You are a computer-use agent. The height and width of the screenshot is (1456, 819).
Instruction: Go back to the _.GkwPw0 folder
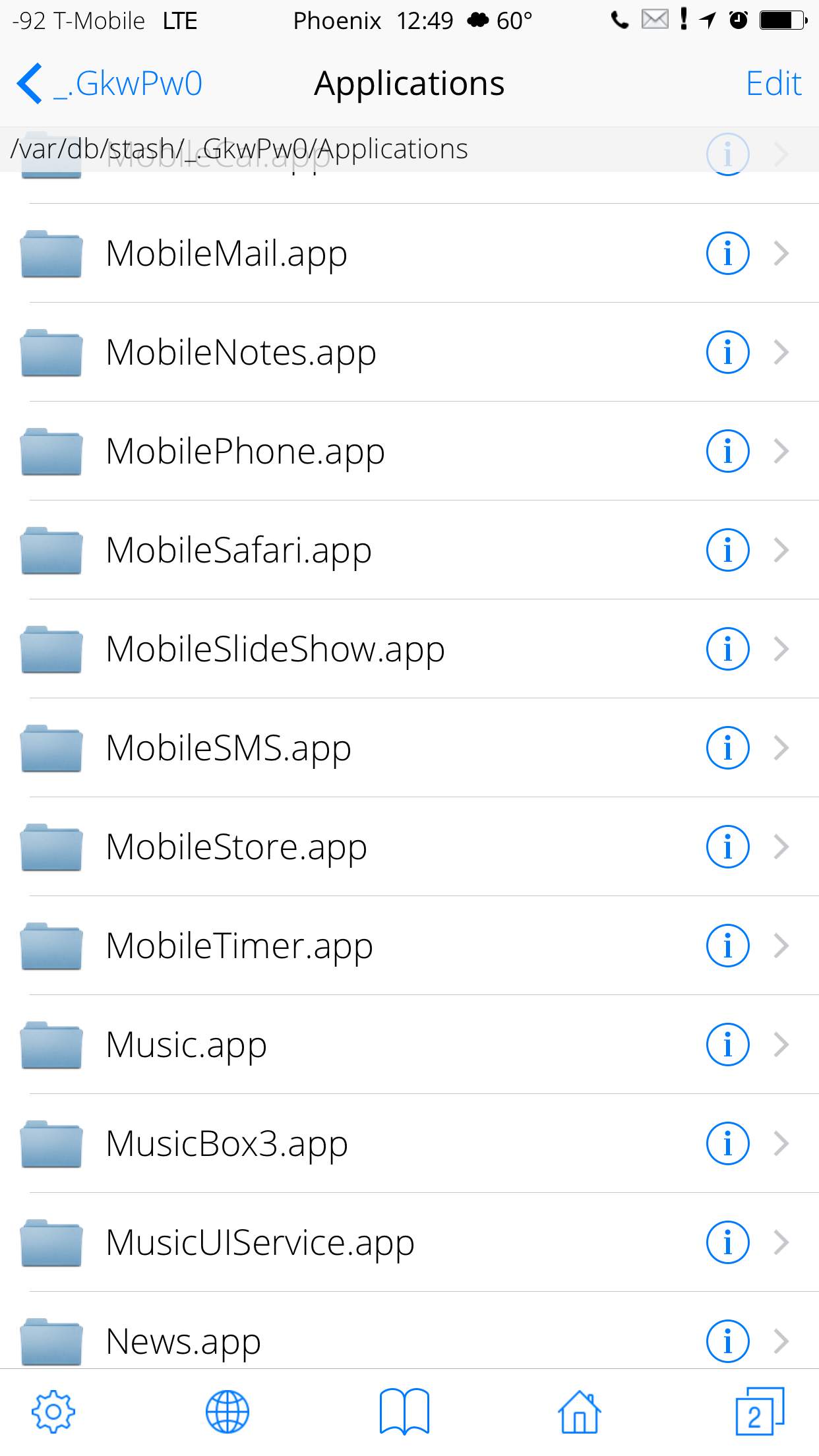tap(109, 84)
